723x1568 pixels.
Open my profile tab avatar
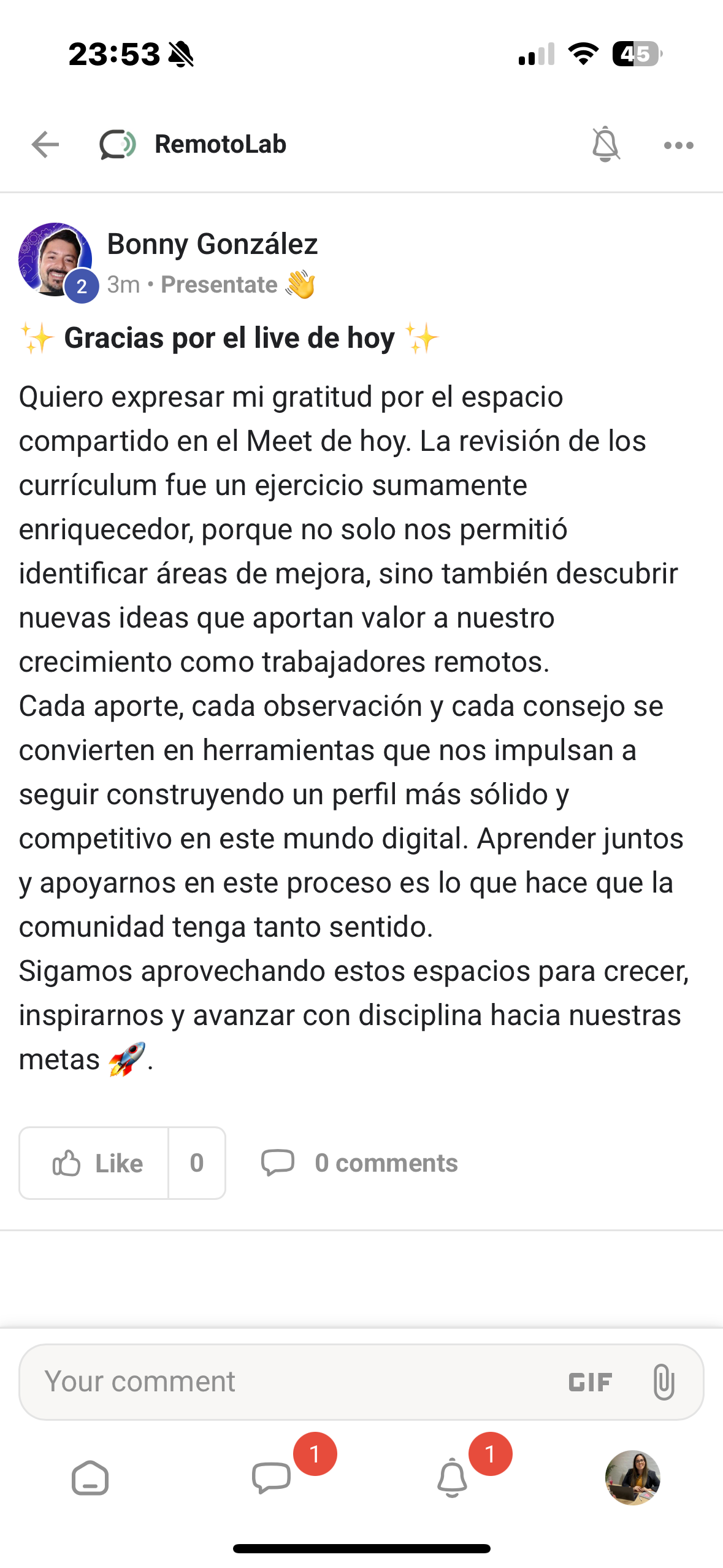coord(632,1478)
